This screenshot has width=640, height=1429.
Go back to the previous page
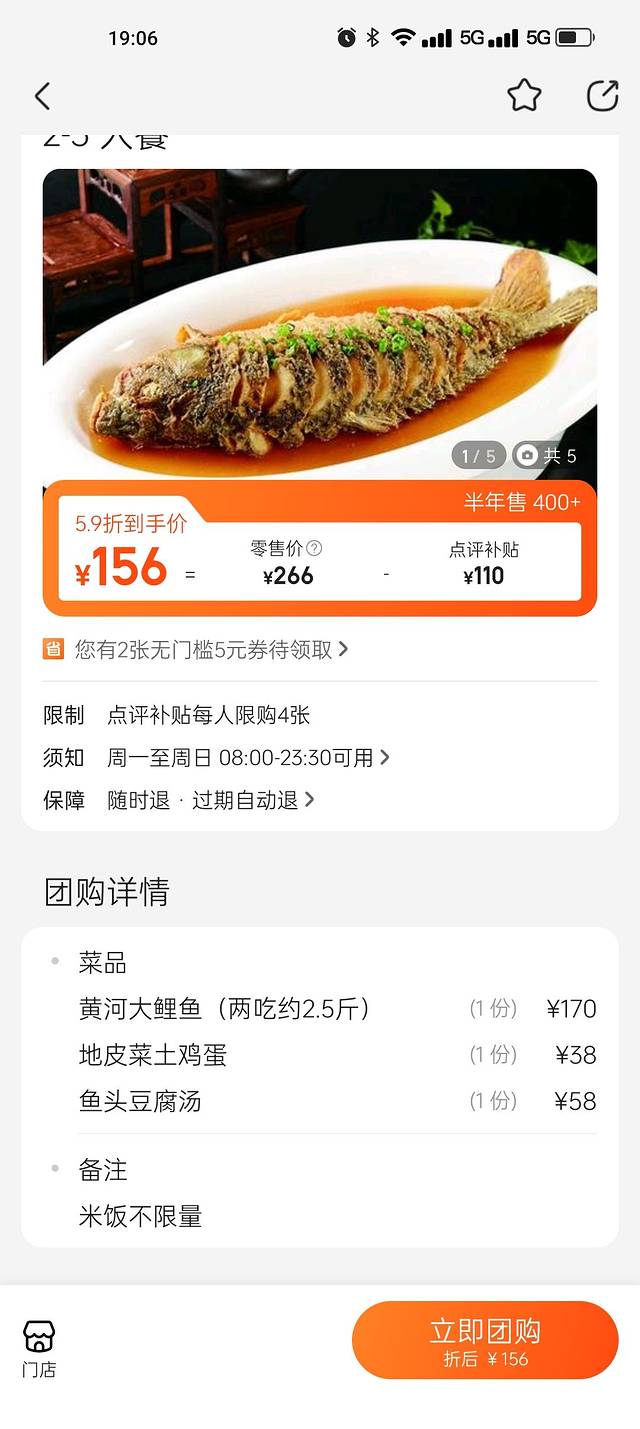42,96
